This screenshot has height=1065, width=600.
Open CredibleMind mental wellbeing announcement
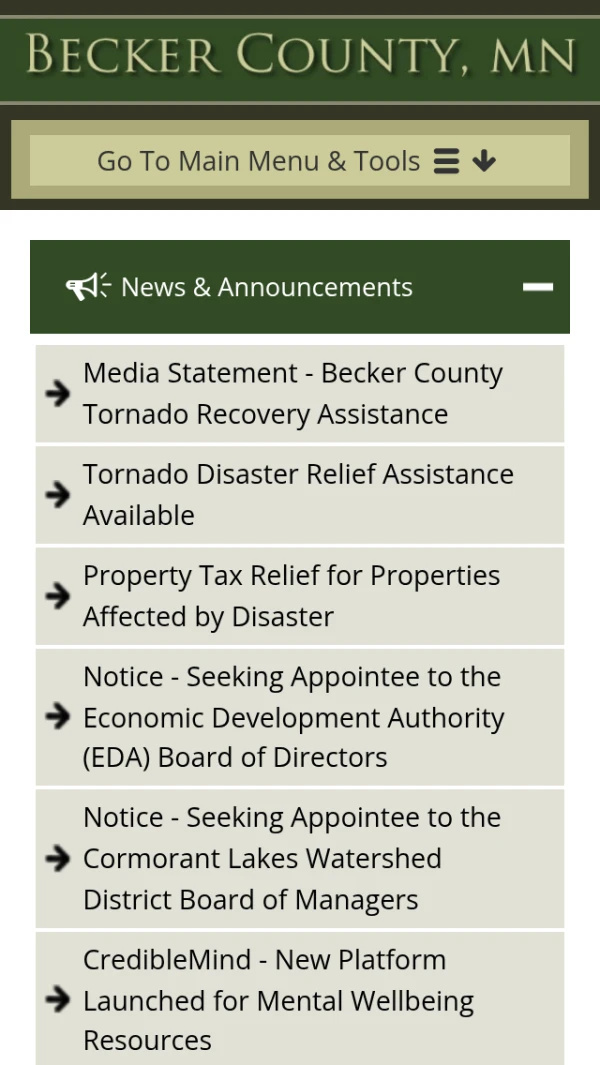tap(300, 998)
